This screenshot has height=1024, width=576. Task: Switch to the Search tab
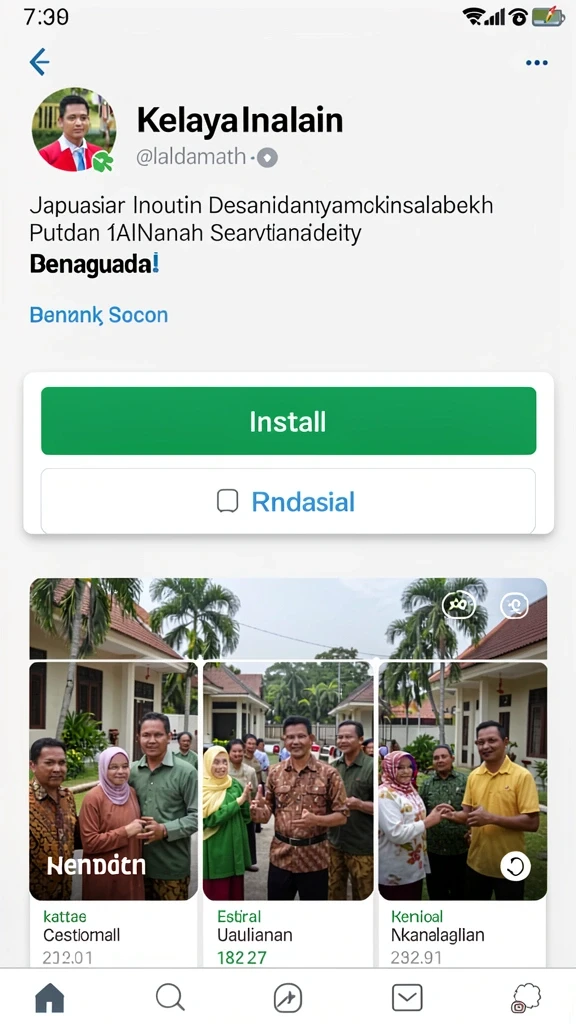[x=170, y=997]
